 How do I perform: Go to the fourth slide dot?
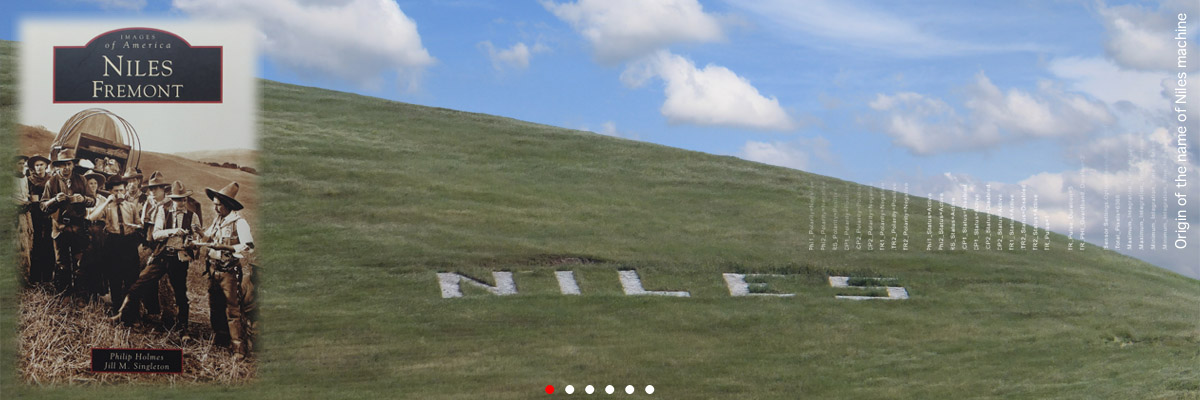(610, 389)
